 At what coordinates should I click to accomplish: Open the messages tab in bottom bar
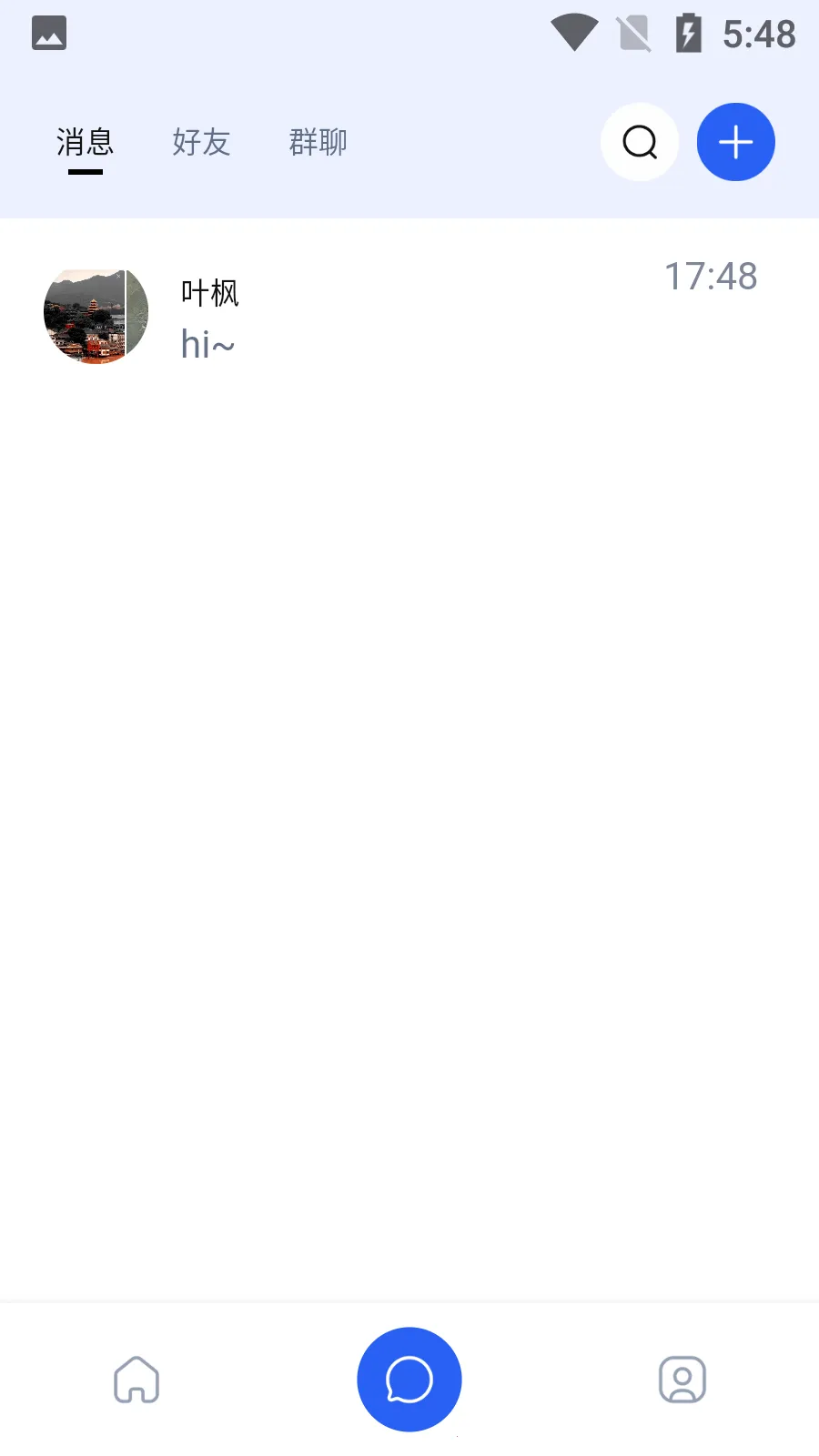point(409,1380)
